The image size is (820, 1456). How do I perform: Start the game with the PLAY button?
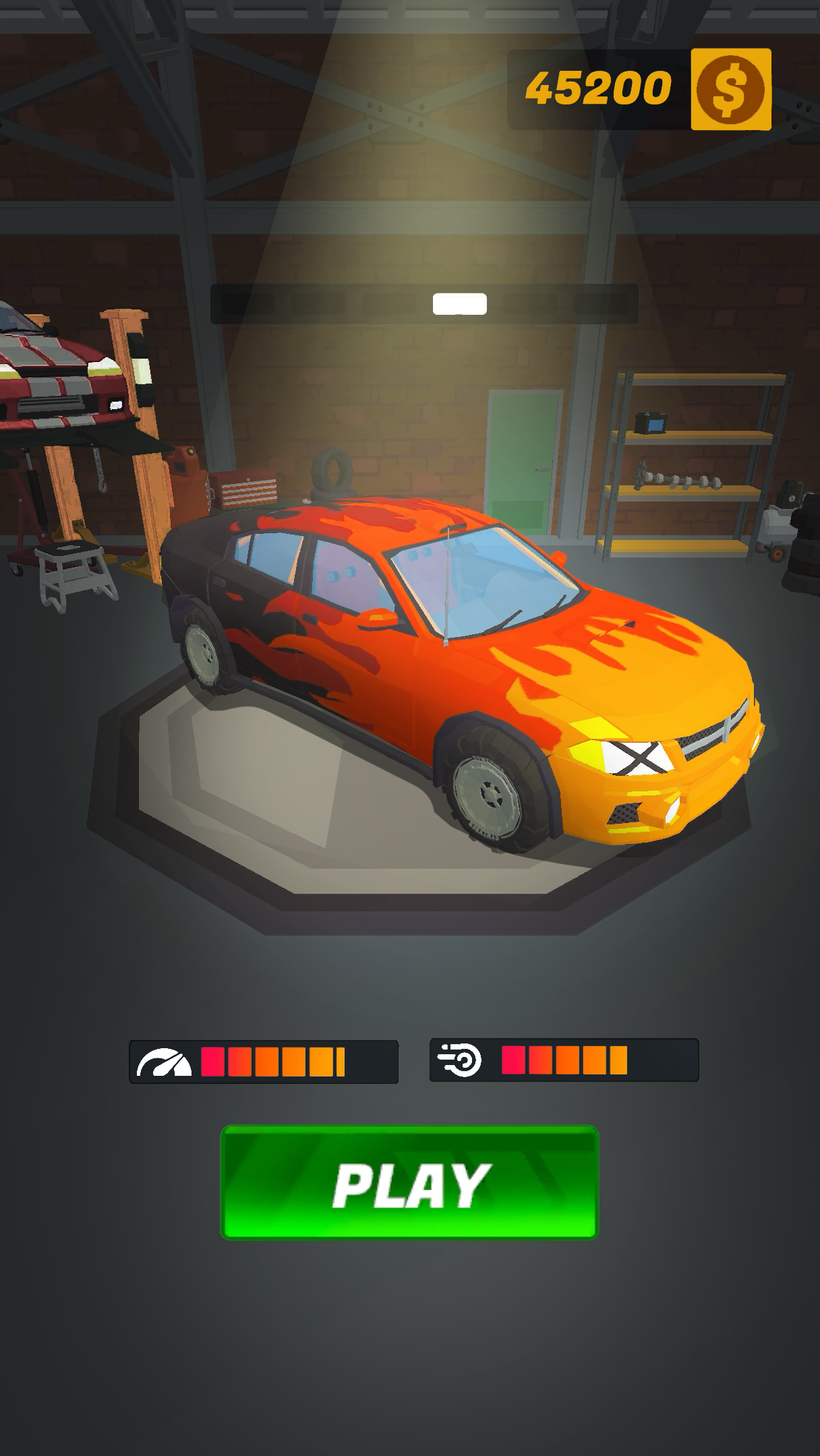409,1182
